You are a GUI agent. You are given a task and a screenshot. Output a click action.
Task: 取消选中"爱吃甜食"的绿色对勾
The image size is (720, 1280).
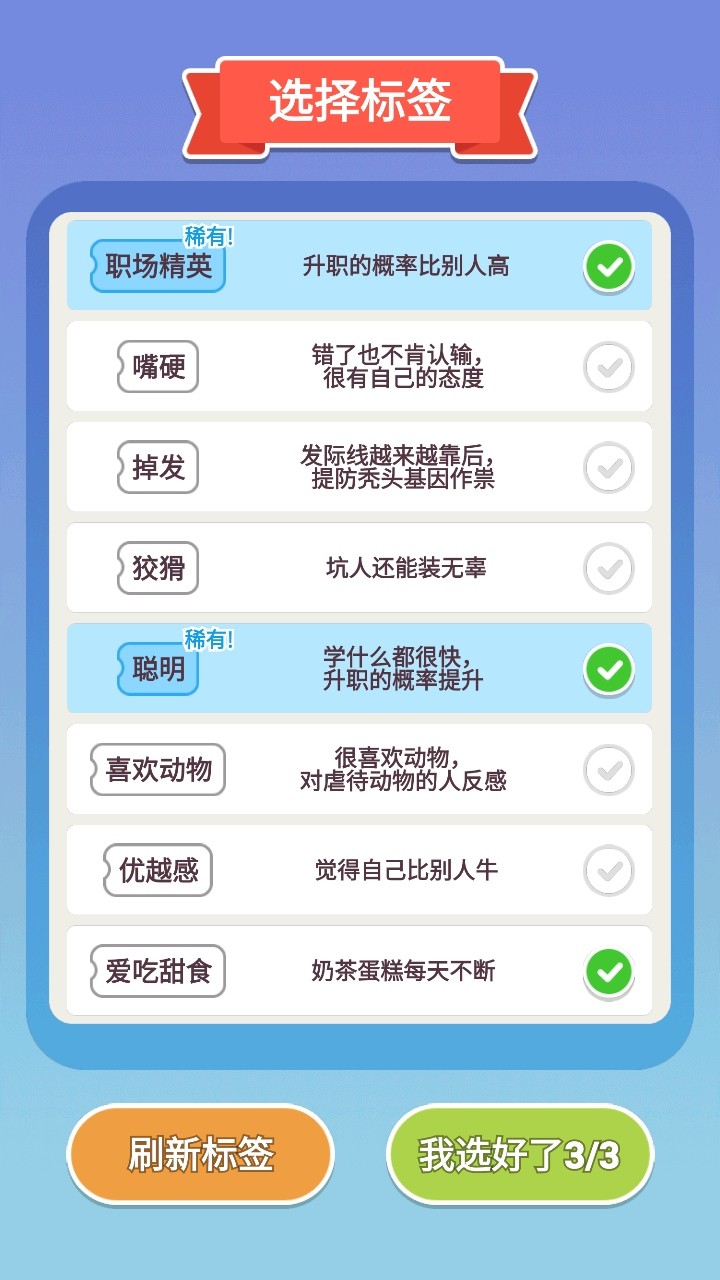[x=608, y=970]
